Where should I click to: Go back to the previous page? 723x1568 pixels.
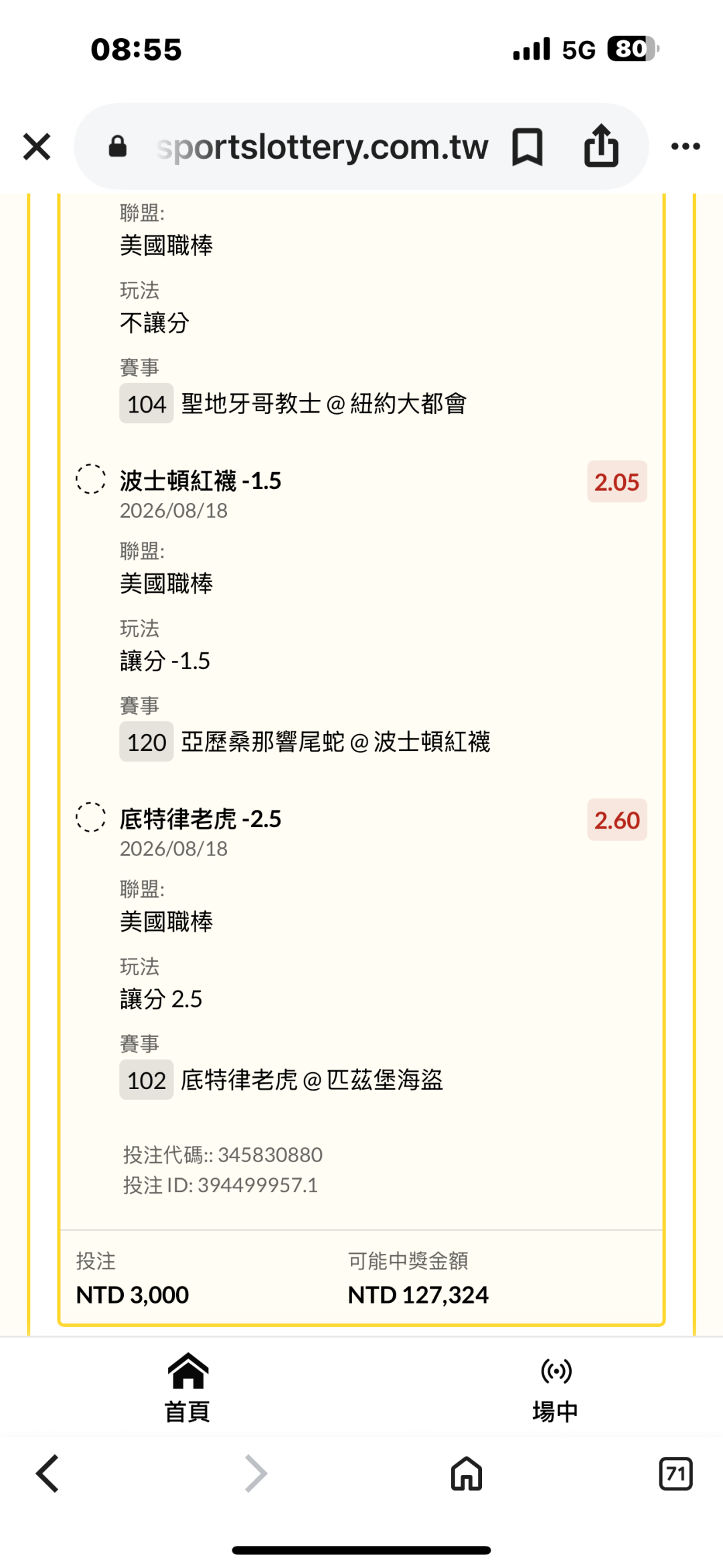coord(48,1474)
